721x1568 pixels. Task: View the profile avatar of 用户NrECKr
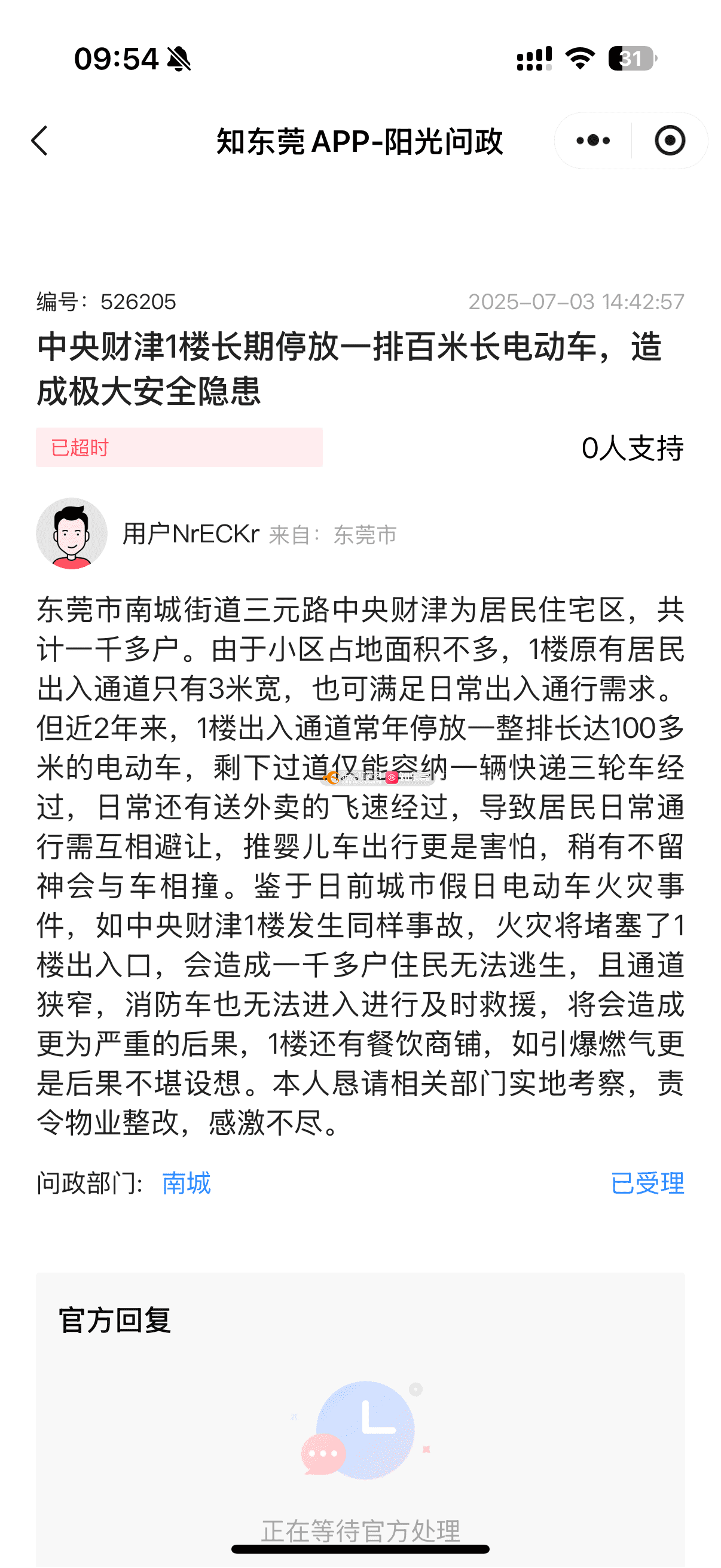click(x=72, y=533)
